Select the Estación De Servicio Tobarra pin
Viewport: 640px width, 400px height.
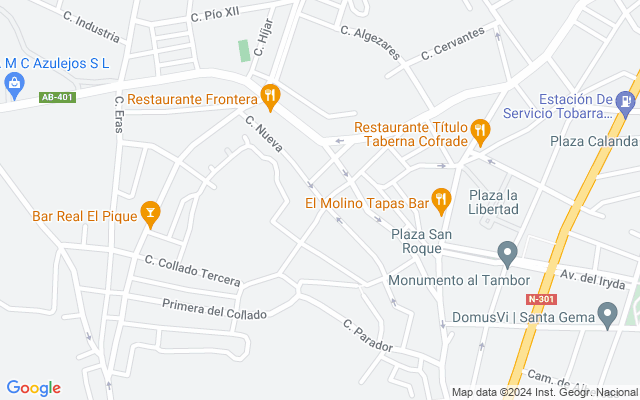[x=626, y=104]
